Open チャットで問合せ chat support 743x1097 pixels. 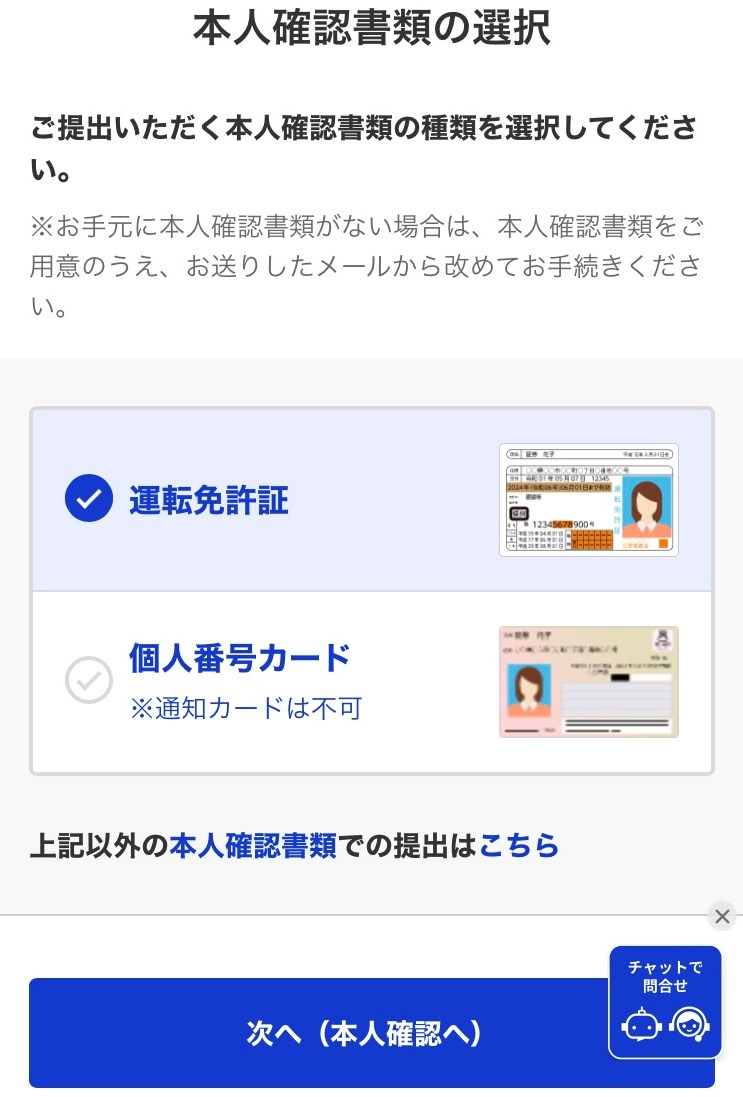(664, 1002)
